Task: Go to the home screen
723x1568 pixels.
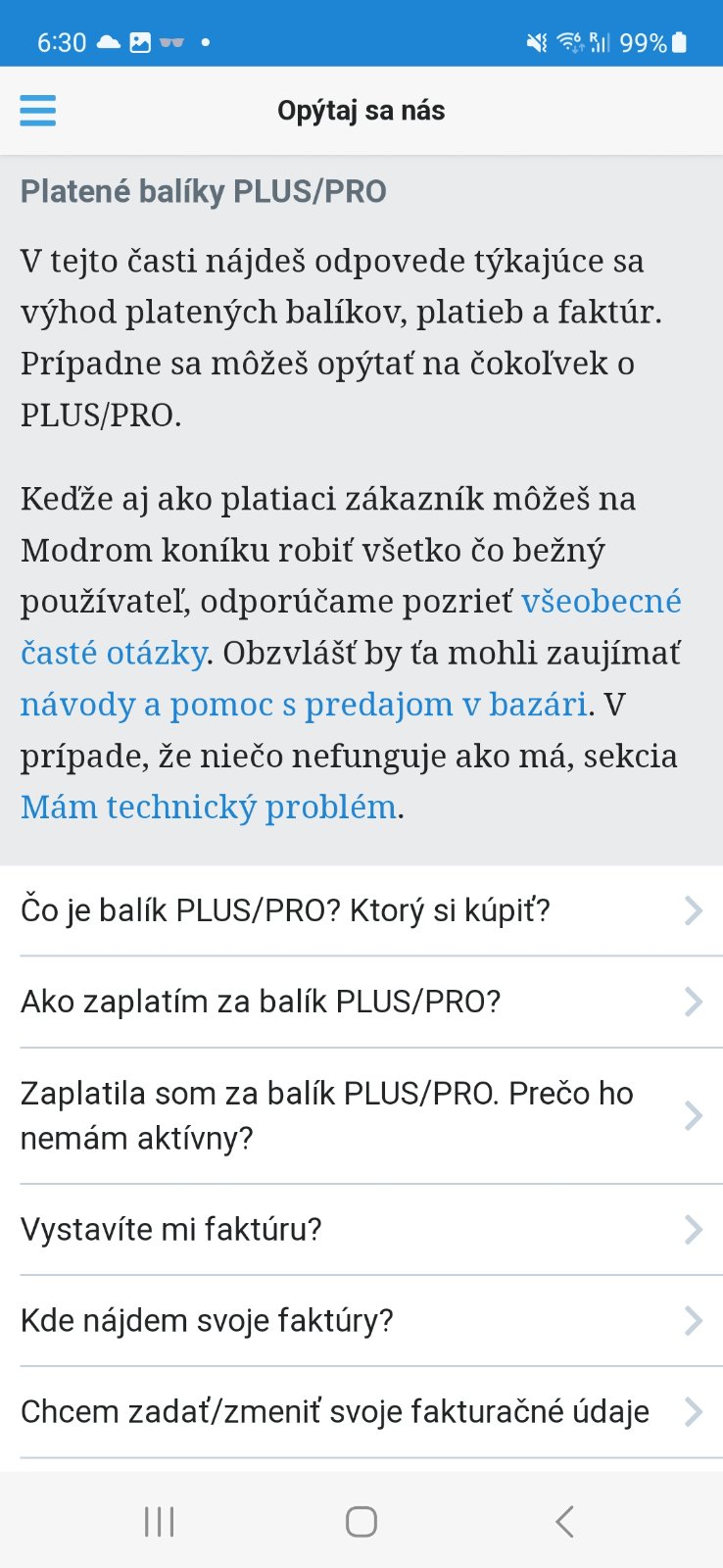Action: (x=361, y=1522)
